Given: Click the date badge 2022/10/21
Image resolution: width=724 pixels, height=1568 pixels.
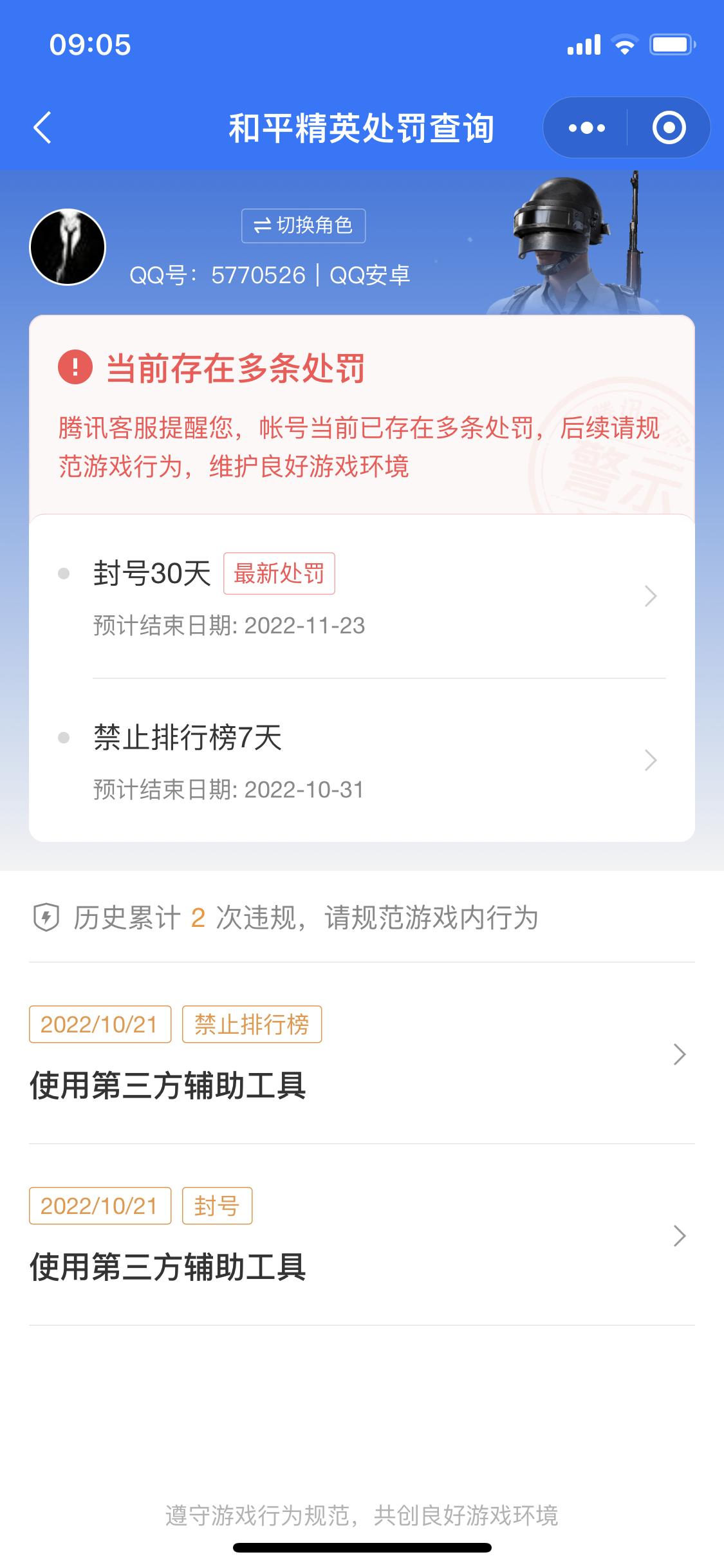Looking at the screenshot, I should [x=100, y=1024].
